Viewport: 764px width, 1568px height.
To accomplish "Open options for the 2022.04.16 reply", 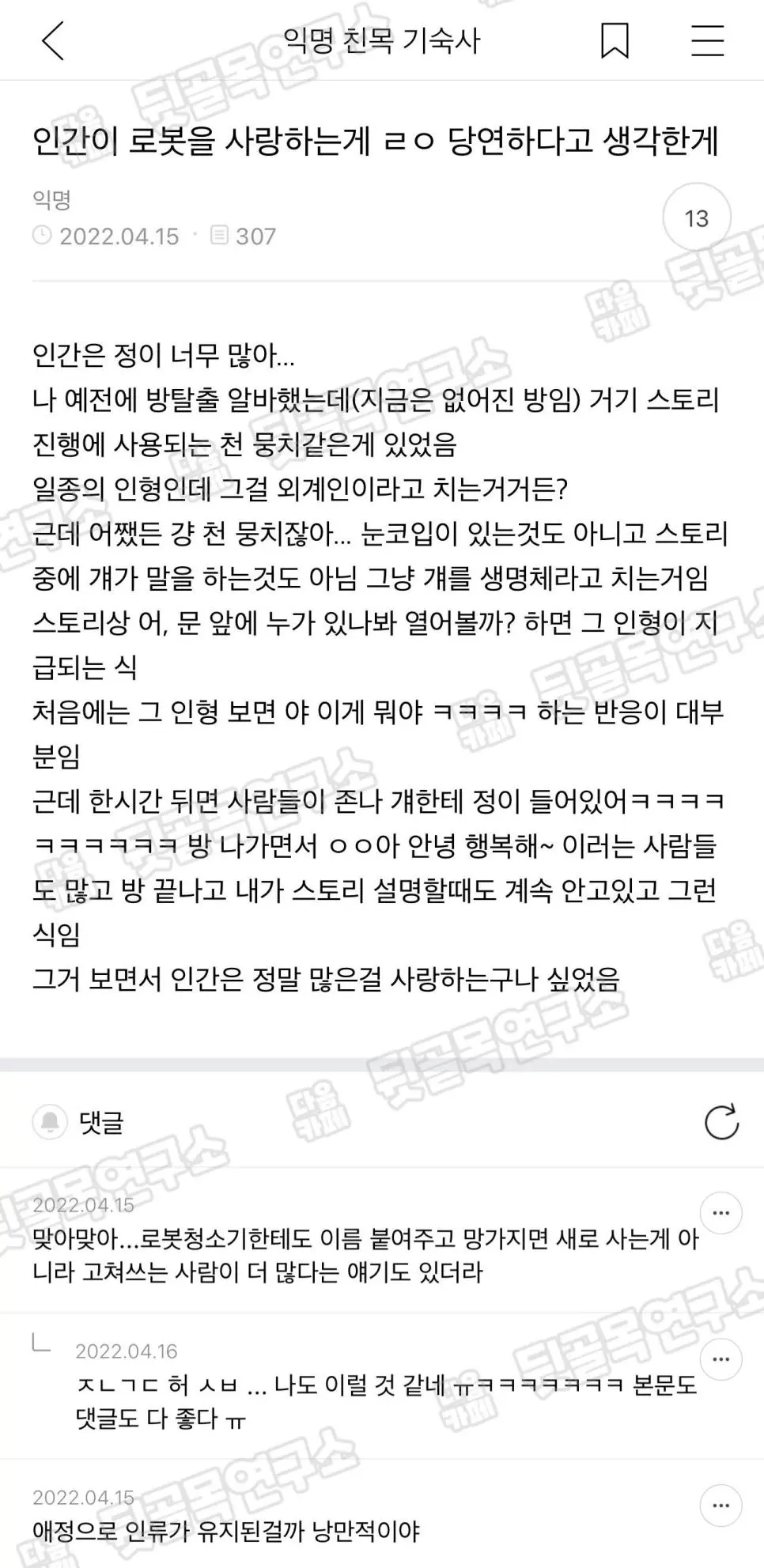I will pos(721,1359).
